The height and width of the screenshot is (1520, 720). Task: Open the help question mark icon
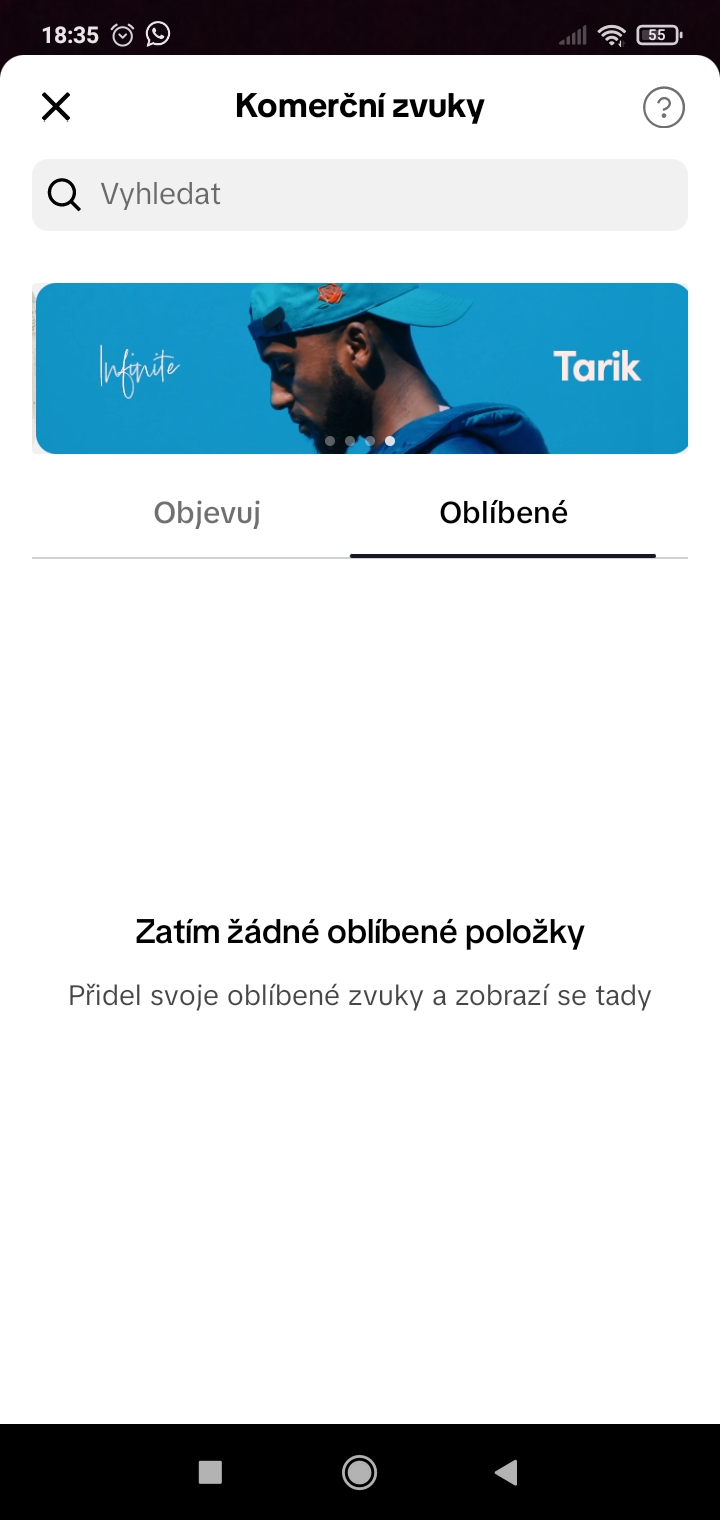(x=663, y=107)
